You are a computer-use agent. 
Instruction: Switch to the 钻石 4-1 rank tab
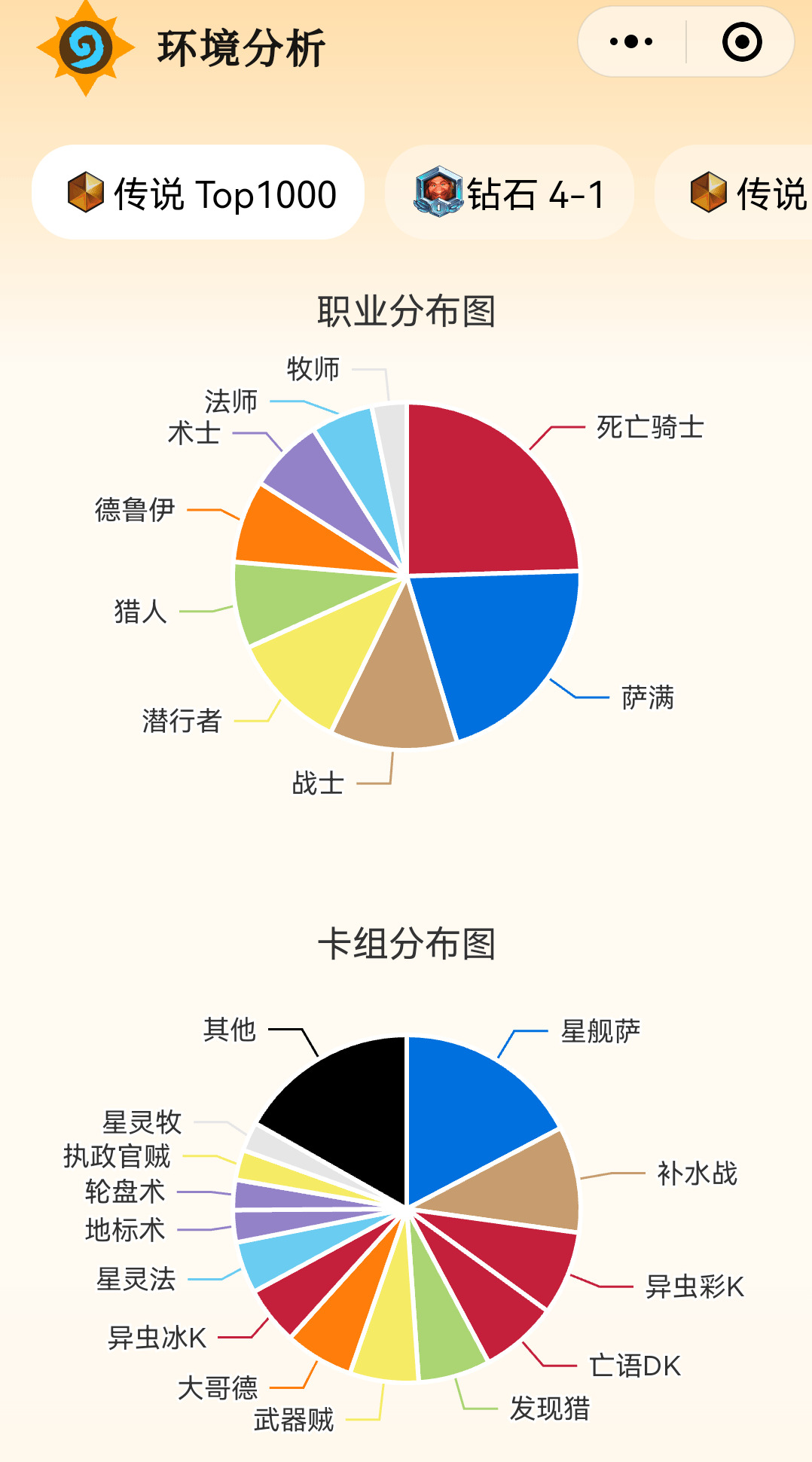pos(509,192)
